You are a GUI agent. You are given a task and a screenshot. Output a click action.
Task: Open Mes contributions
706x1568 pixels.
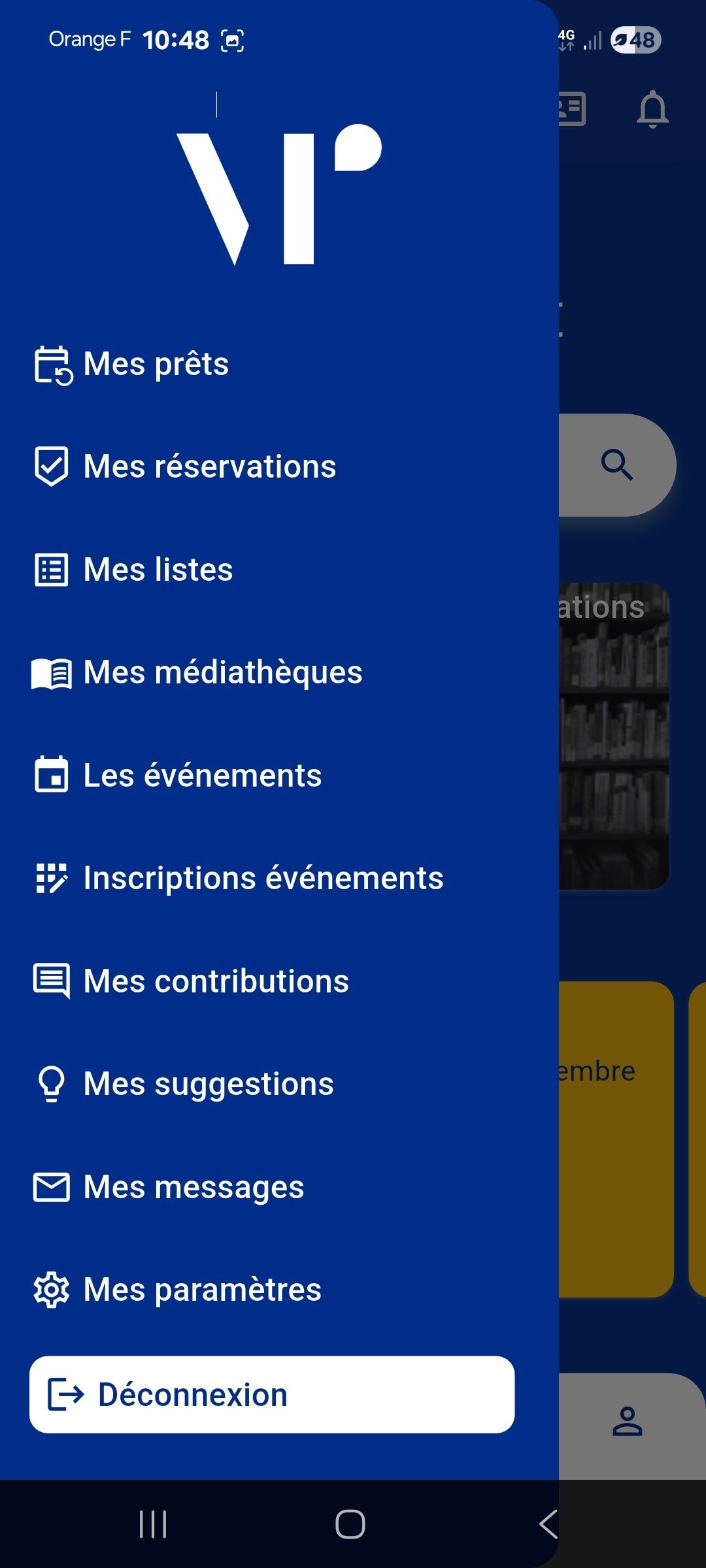click(216, 981)
